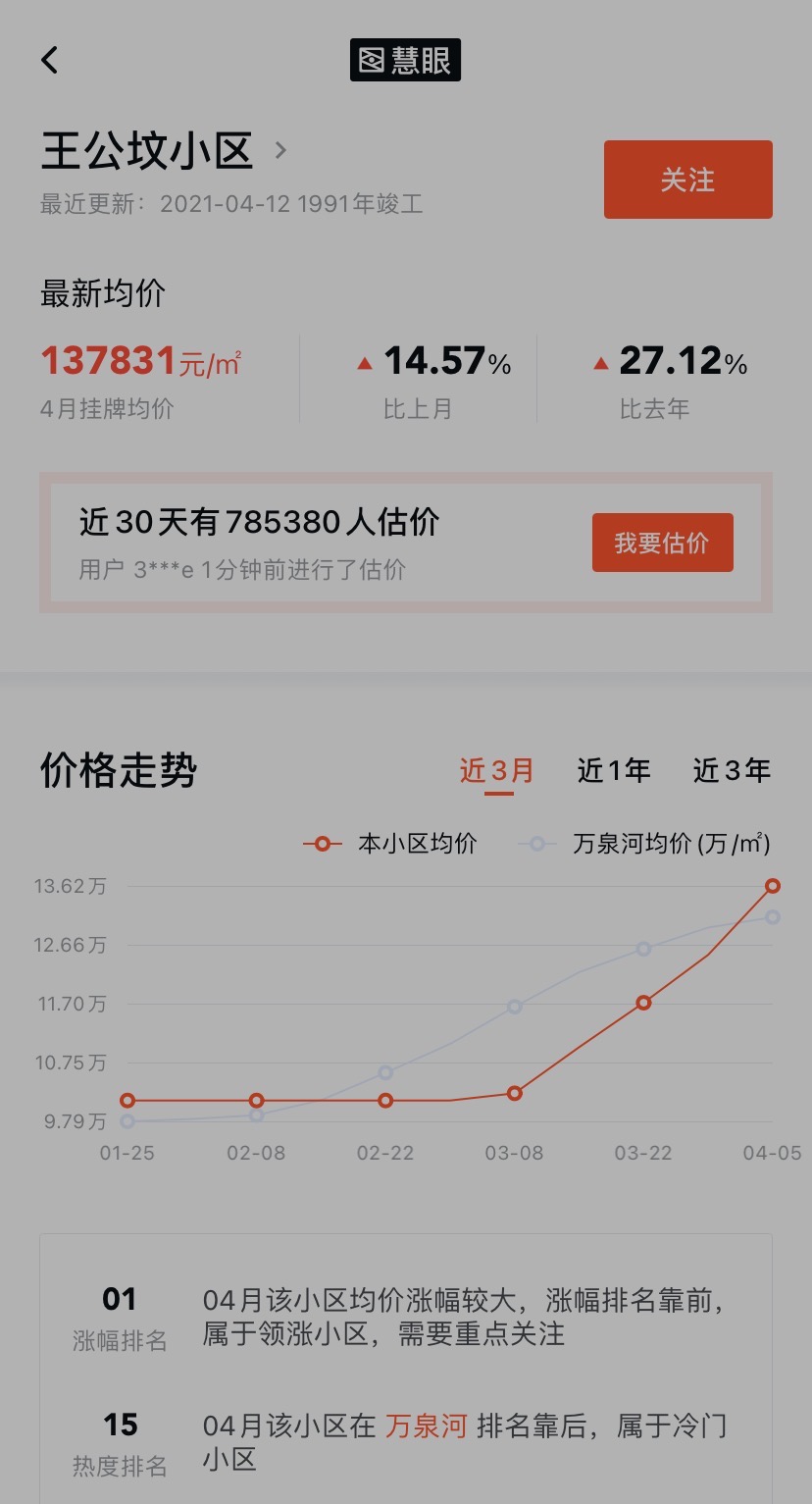Select the 近3月 tab

[496, 771]
